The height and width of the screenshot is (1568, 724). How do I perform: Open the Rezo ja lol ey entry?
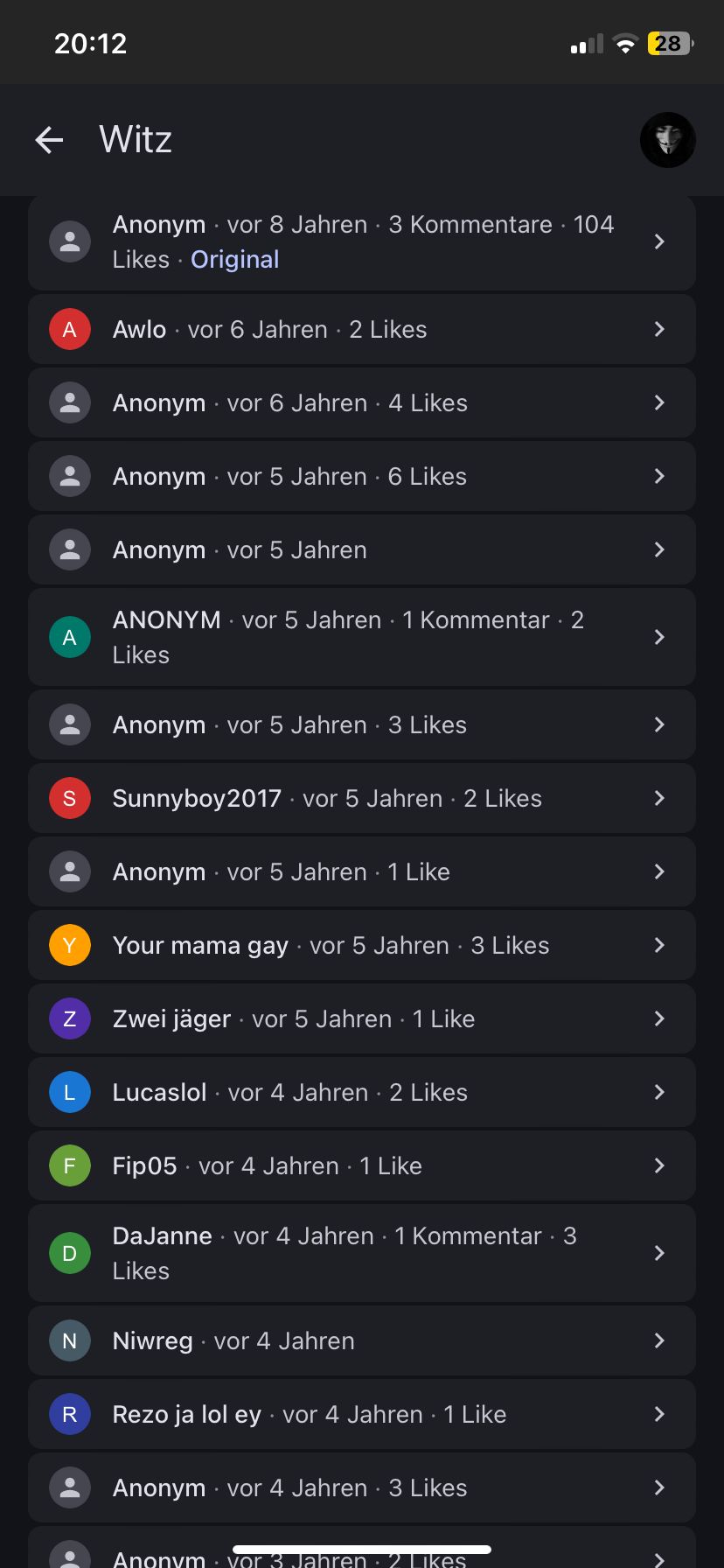[362, 1415]
